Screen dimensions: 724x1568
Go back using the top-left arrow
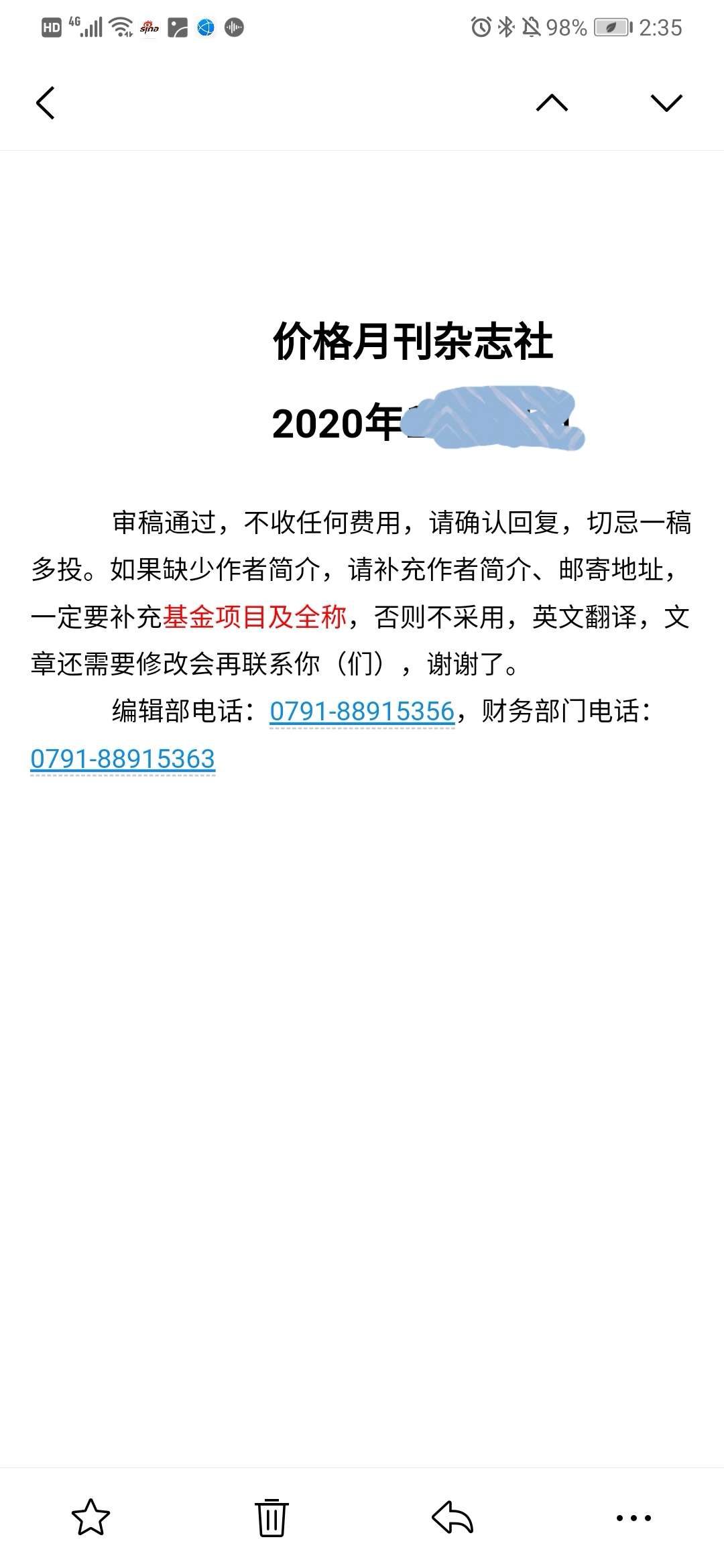tap(46, 103)
